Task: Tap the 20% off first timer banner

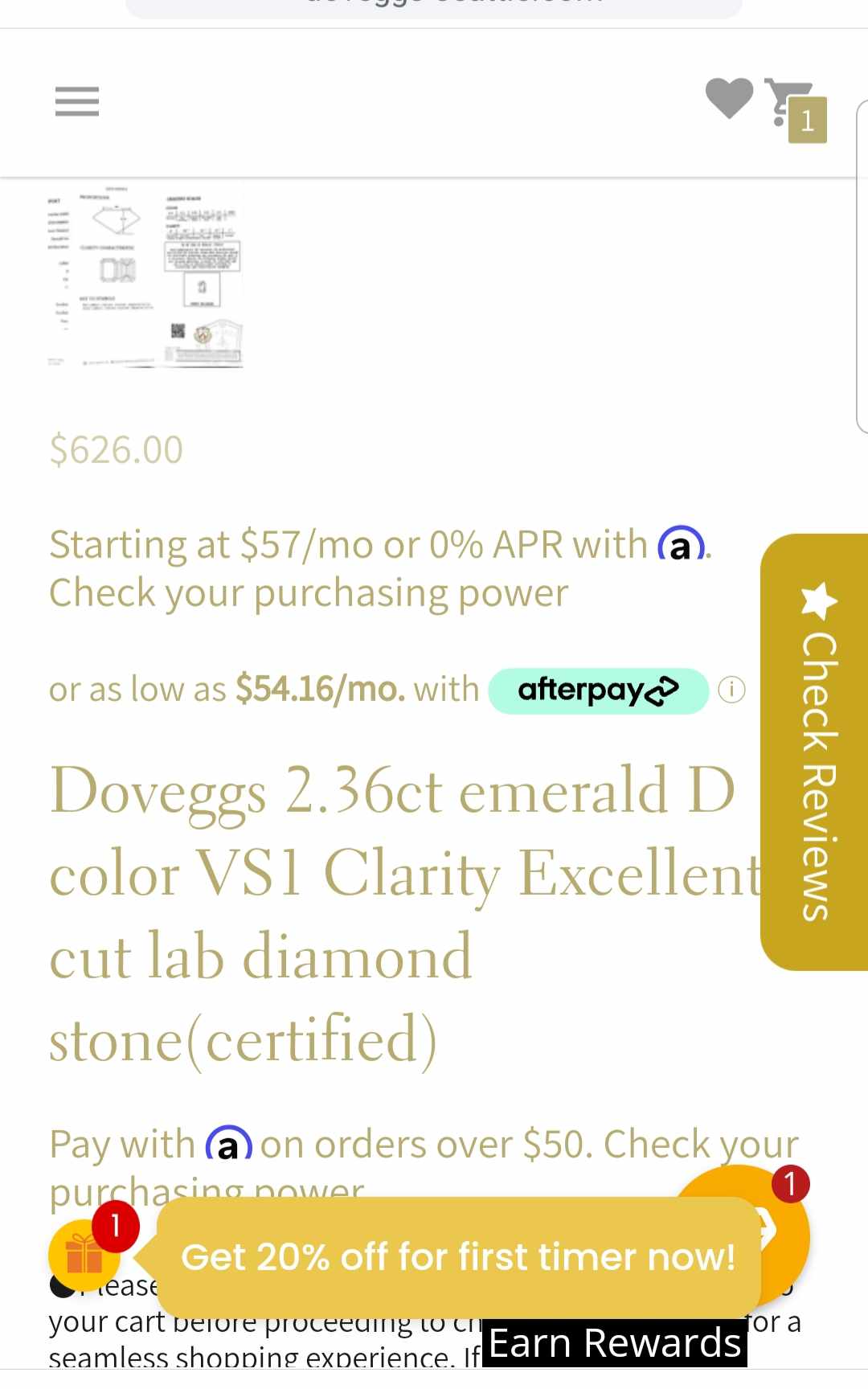Action: 458,1257
